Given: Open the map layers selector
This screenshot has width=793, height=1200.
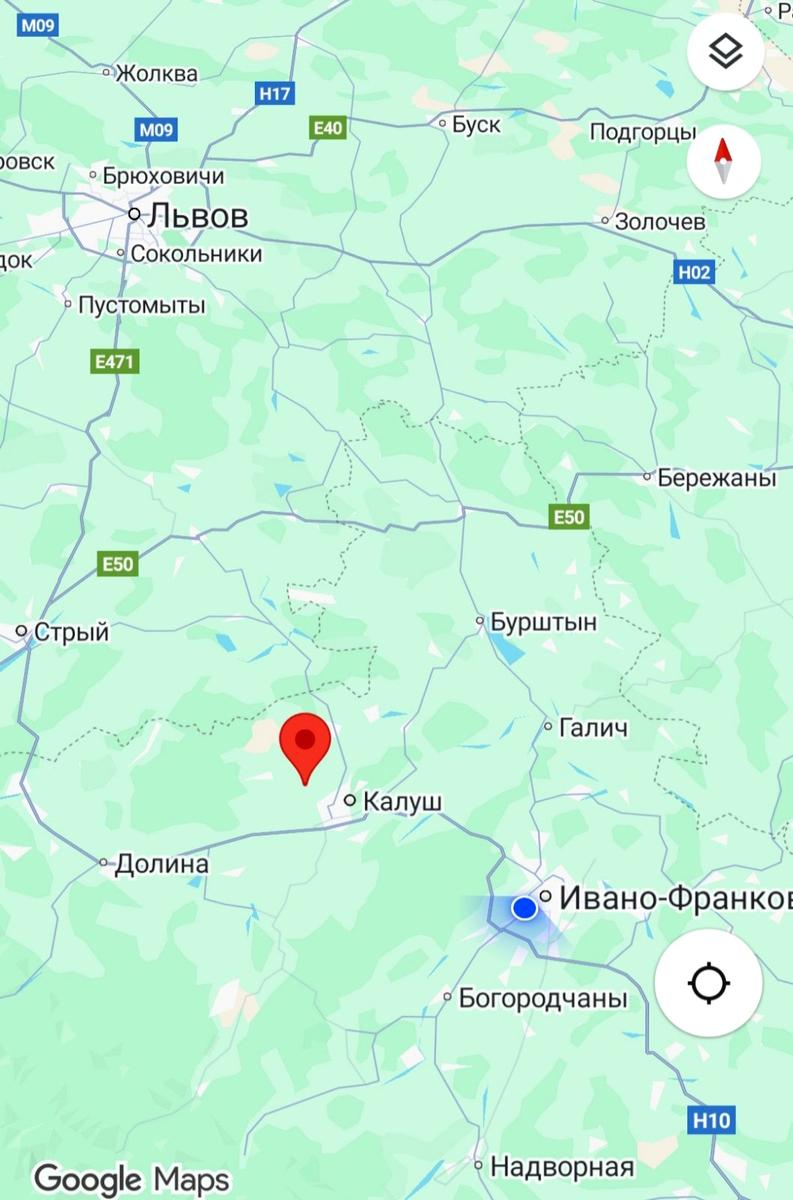Looking at the screenshot, I should click(725, 52).
